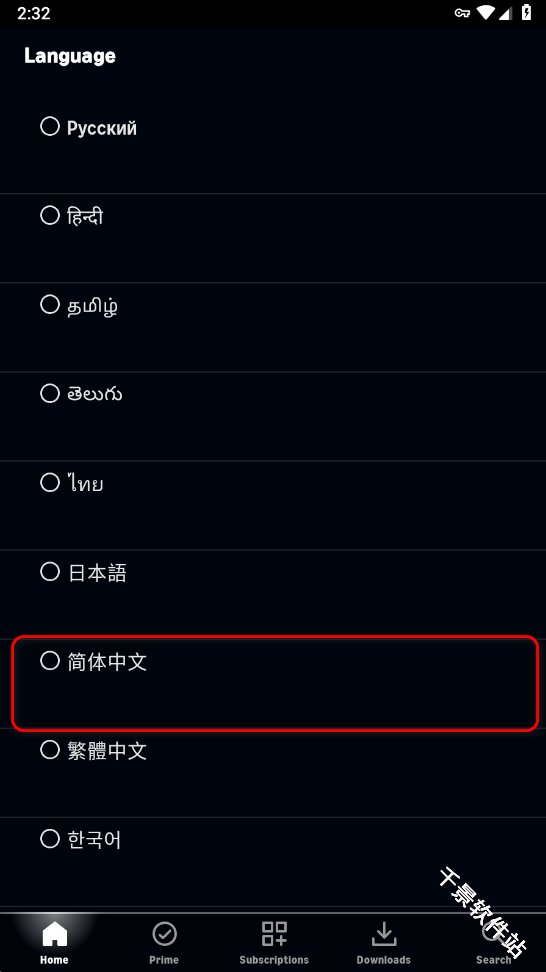Choose the 繁體中文 option
Screen dimensions: 546x972
(x=273, y=772)
